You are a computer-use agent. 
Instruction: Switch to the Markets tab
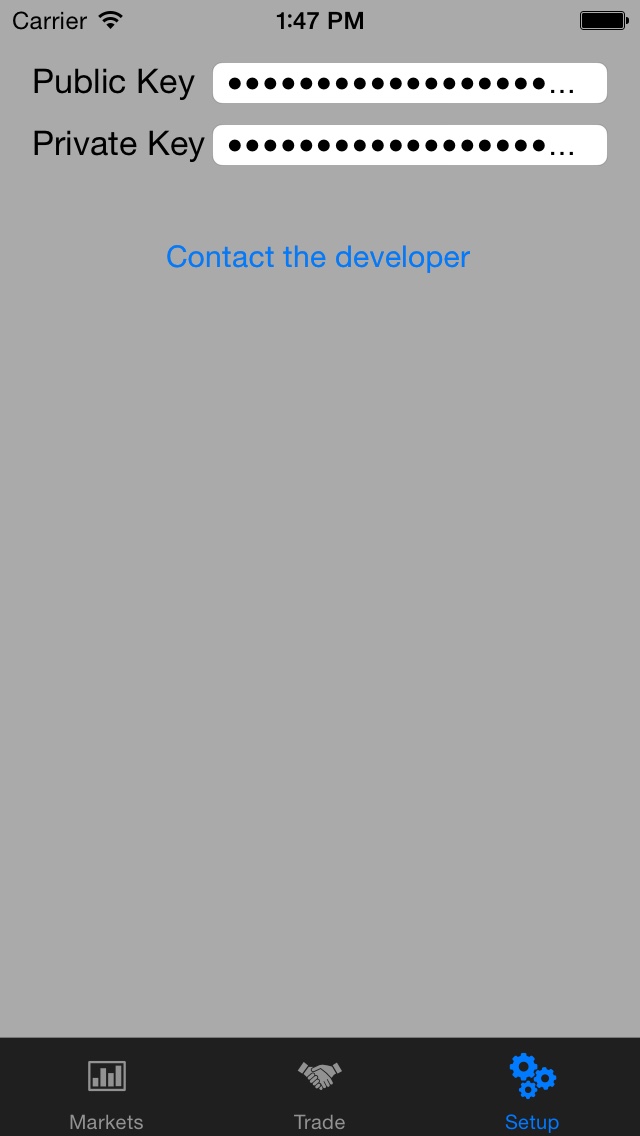[x=106, y=1090]
